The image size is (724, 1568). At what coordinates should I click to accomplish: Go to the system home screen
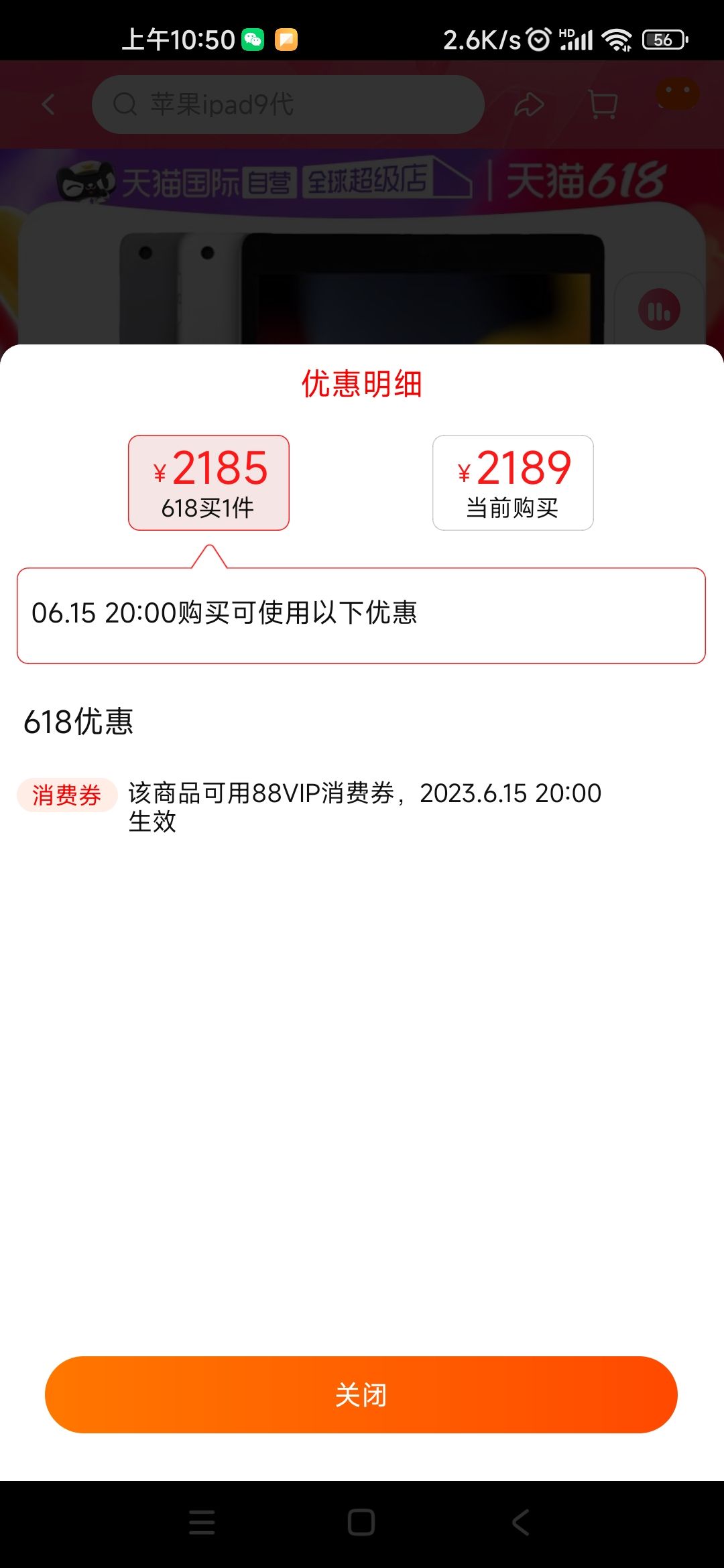361,1522
